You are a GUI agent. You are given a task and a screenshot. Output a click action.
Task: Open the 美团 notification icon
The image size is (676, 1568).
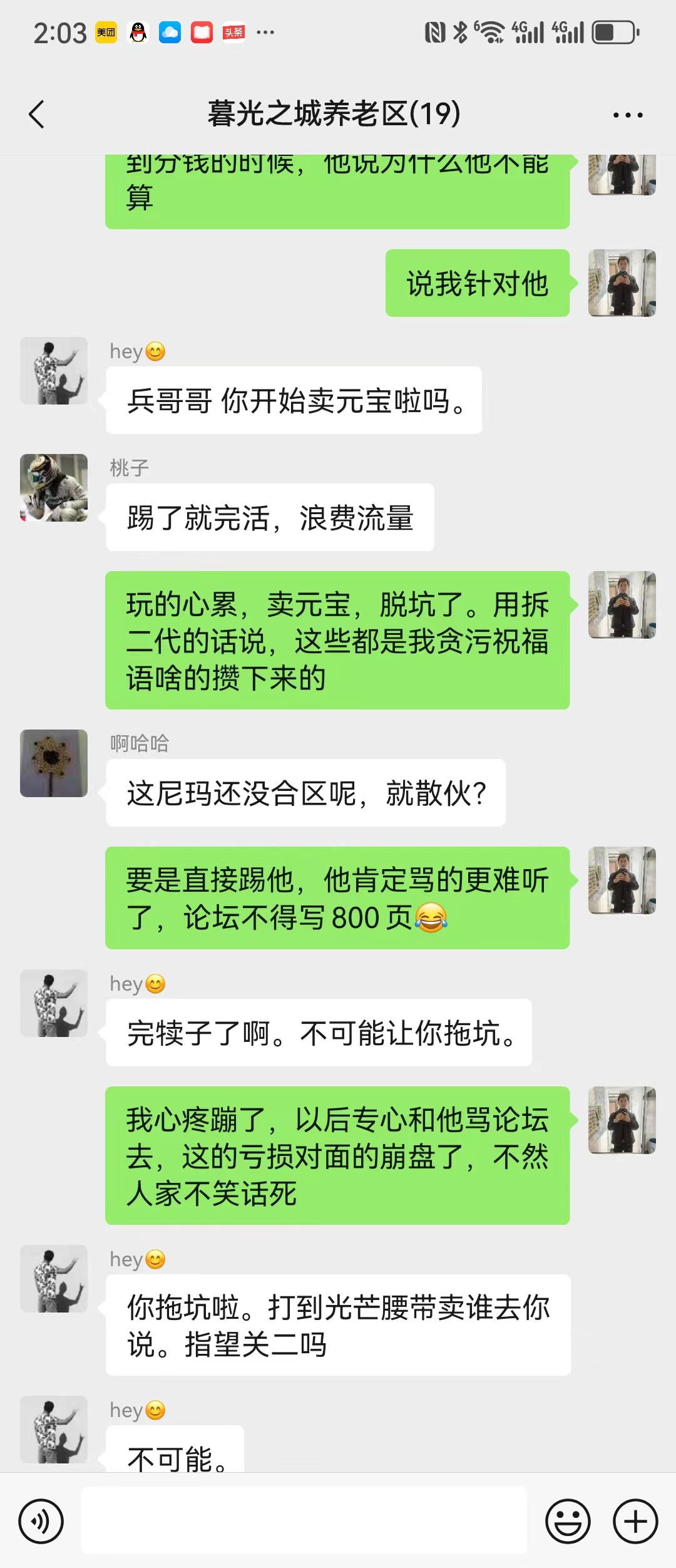[105, 32]
